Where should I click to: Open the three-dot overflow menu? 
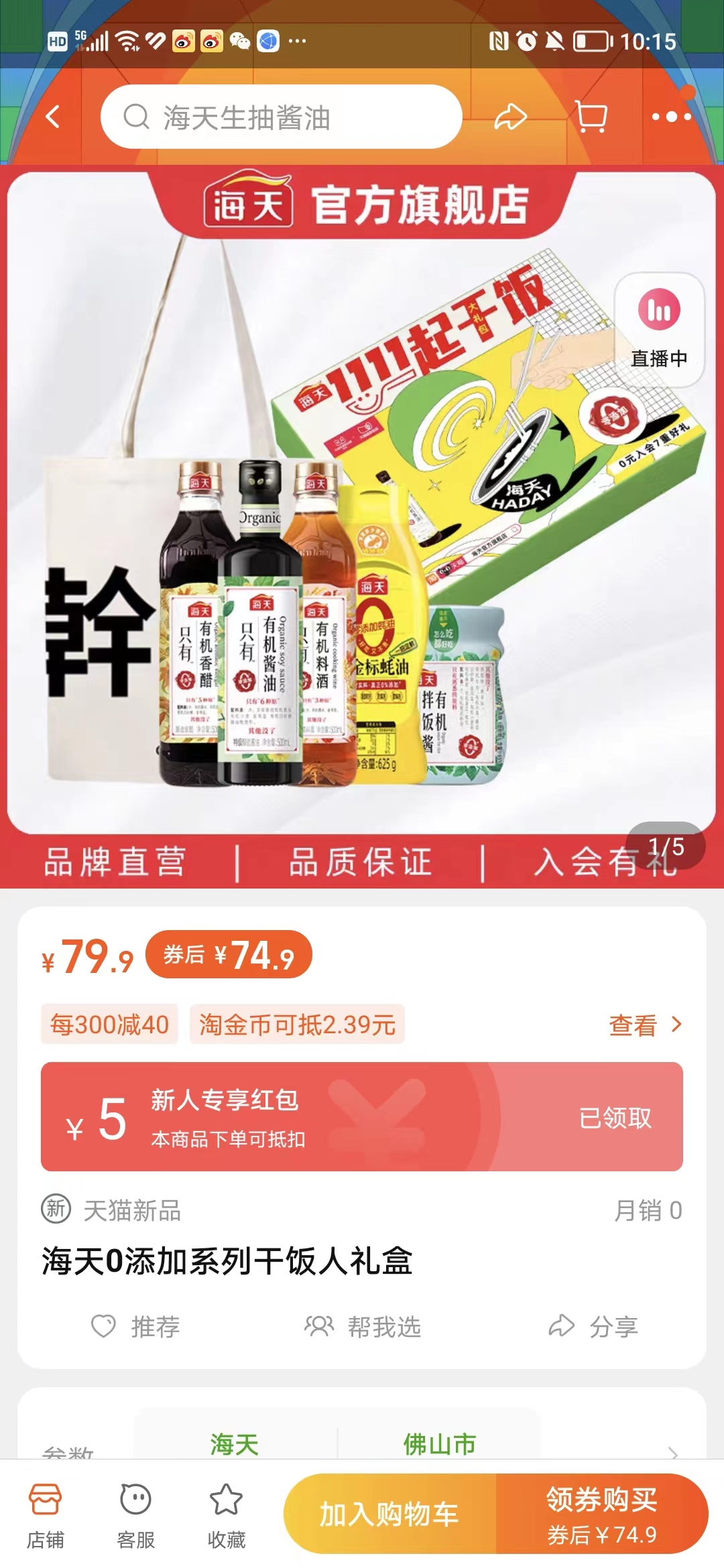[x=671, y=117]
